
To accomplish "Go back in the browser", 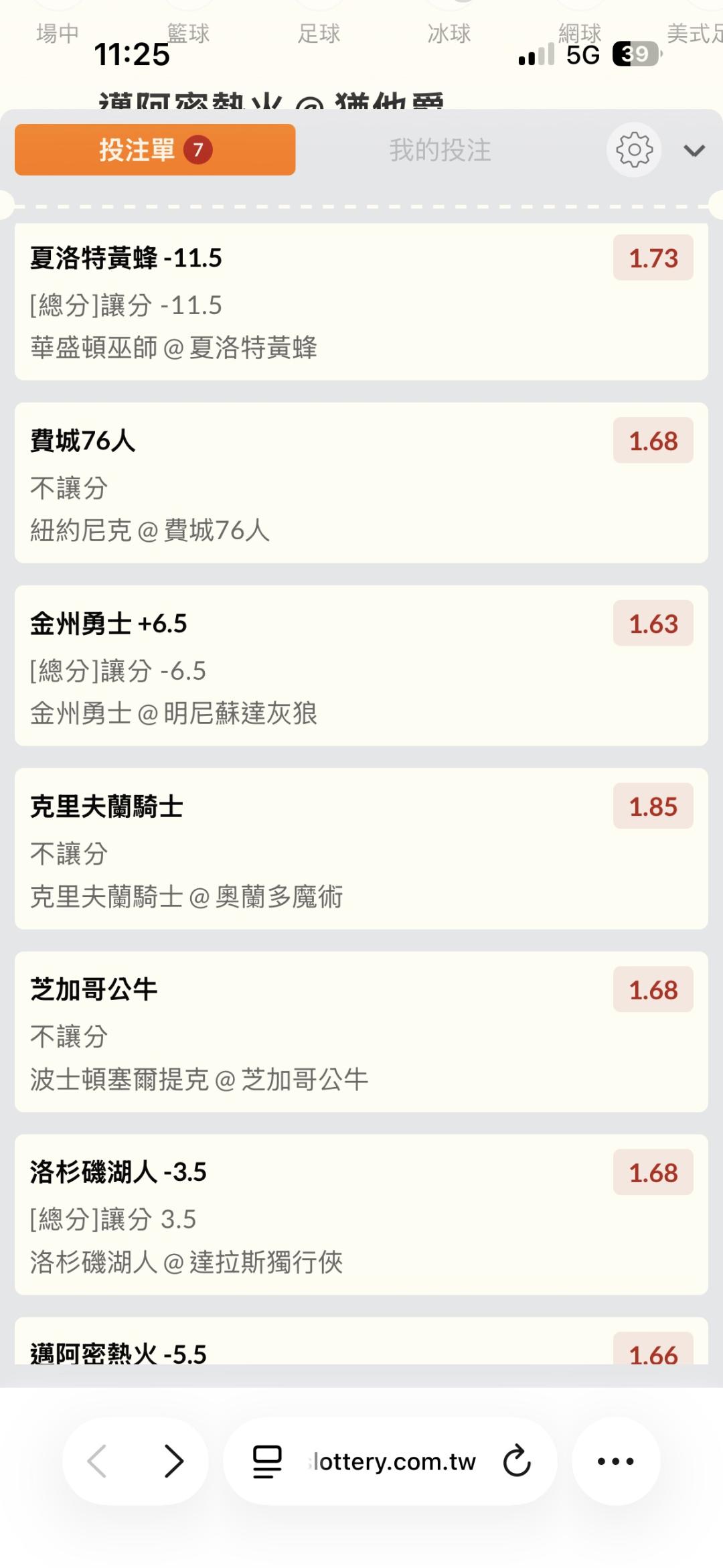I will 98,1461.
